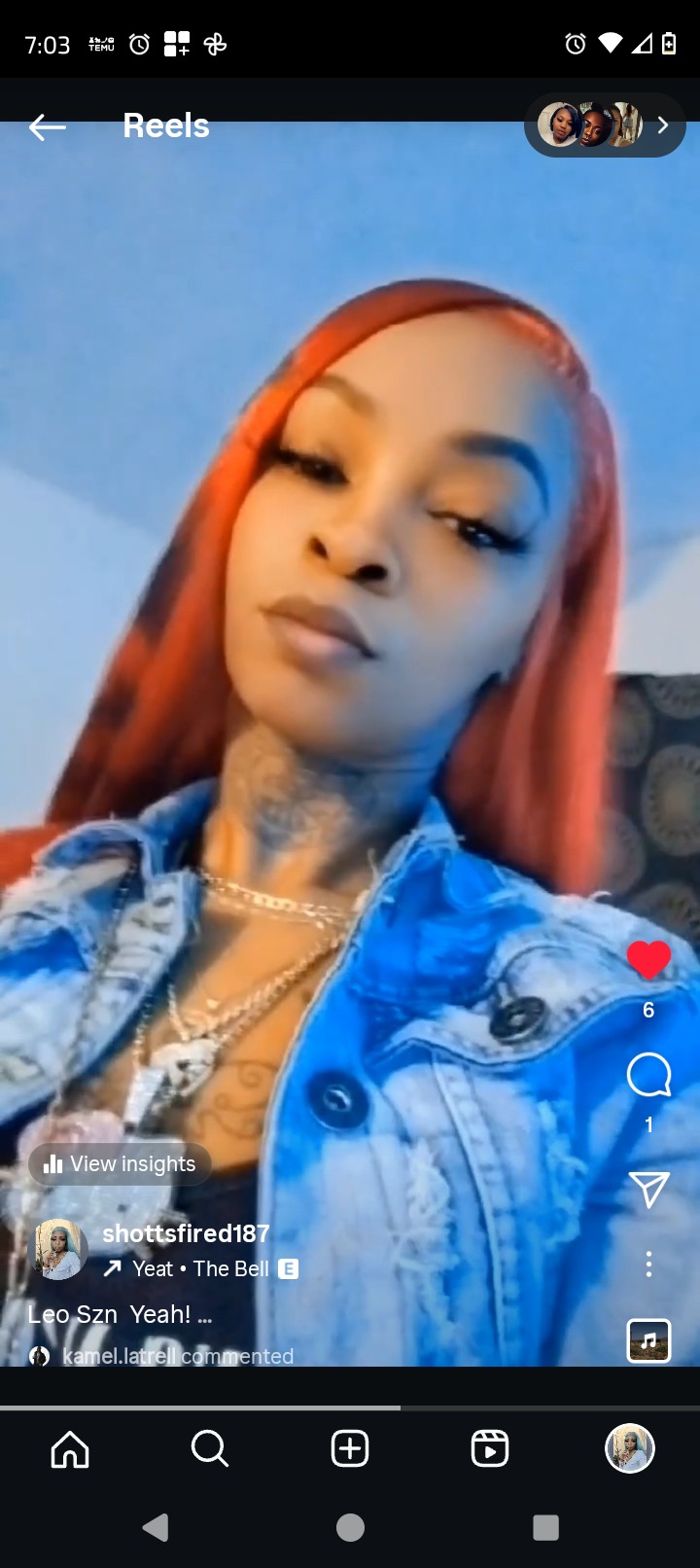
Task: View the kamel.latrell commented note
Action: 175,1356
